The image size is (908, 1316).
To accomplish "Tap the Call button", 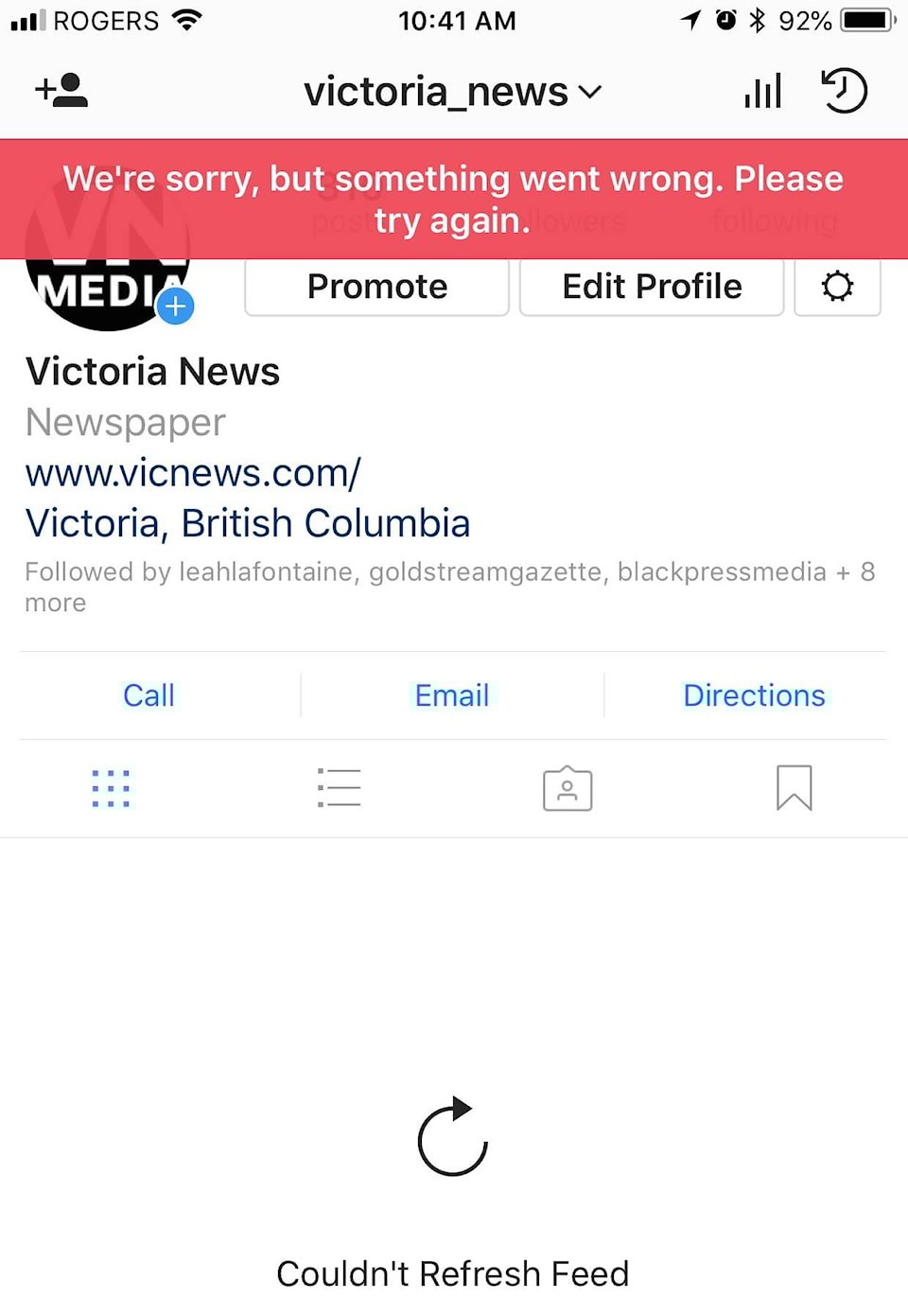I will [149, 695].
